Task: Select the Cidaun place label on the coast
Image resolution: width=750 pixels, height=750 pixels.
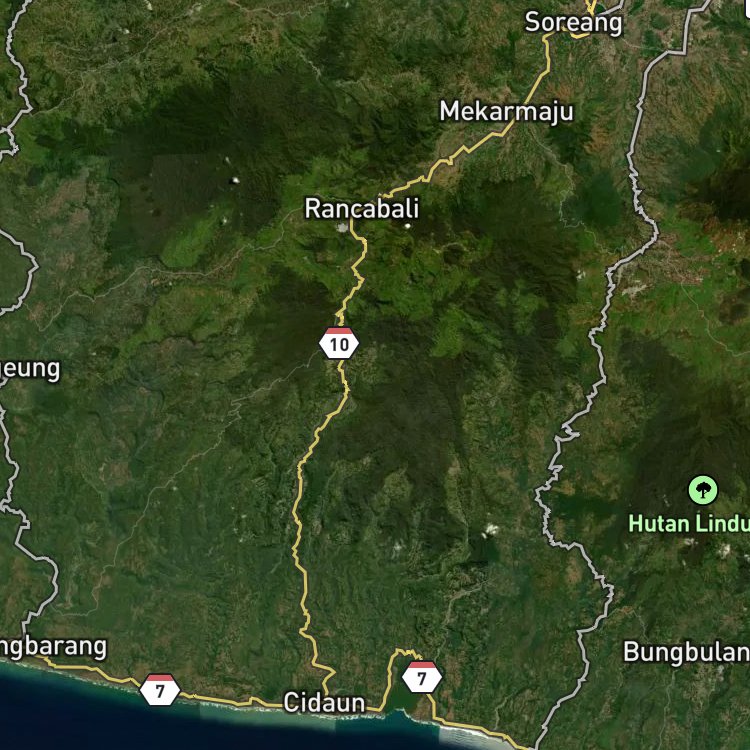Action: click(x=324, y=703)
